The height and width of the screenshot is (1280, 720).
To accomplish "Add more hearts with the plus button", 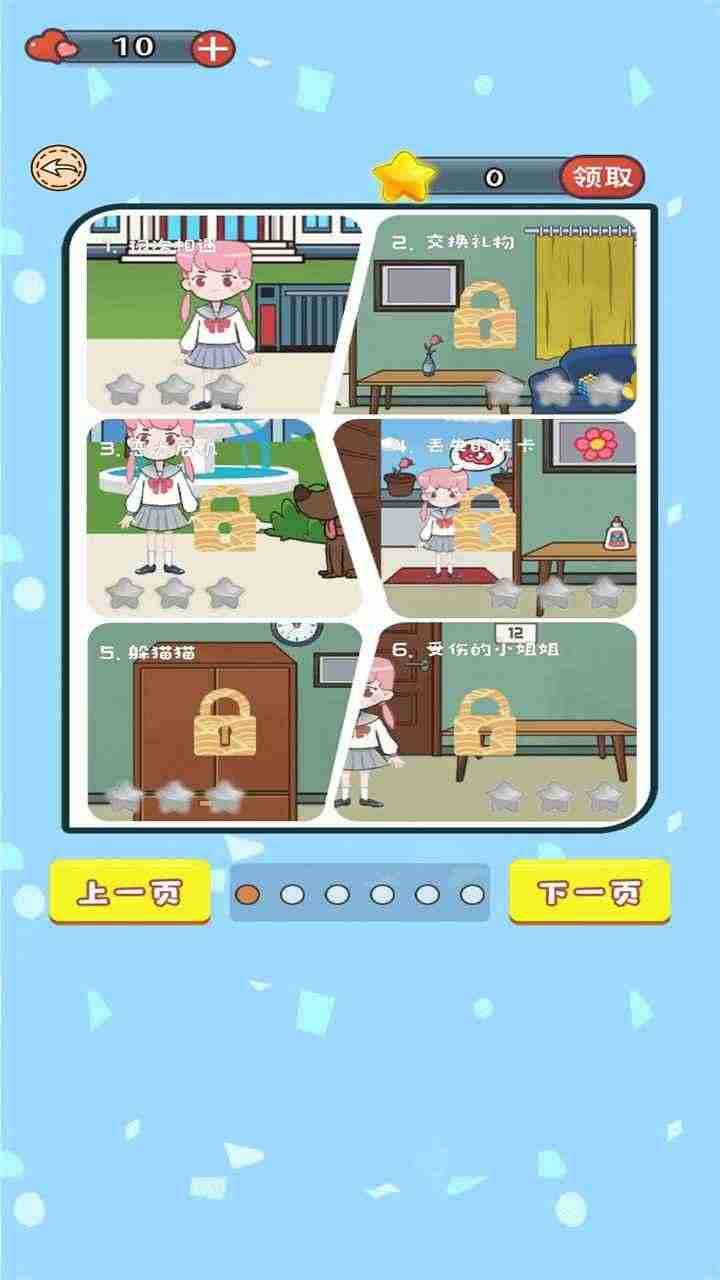I will point(212,47).
